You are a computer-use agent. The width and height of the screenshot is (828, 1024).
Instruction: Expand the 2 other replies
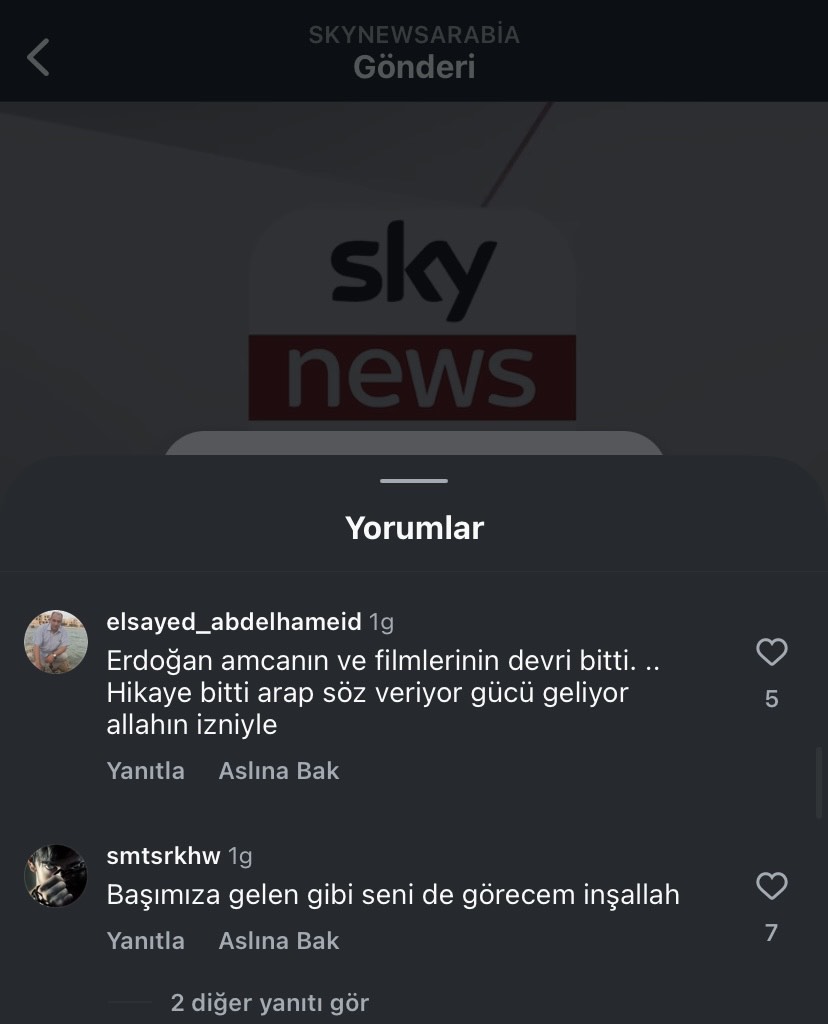[269, 1002]
